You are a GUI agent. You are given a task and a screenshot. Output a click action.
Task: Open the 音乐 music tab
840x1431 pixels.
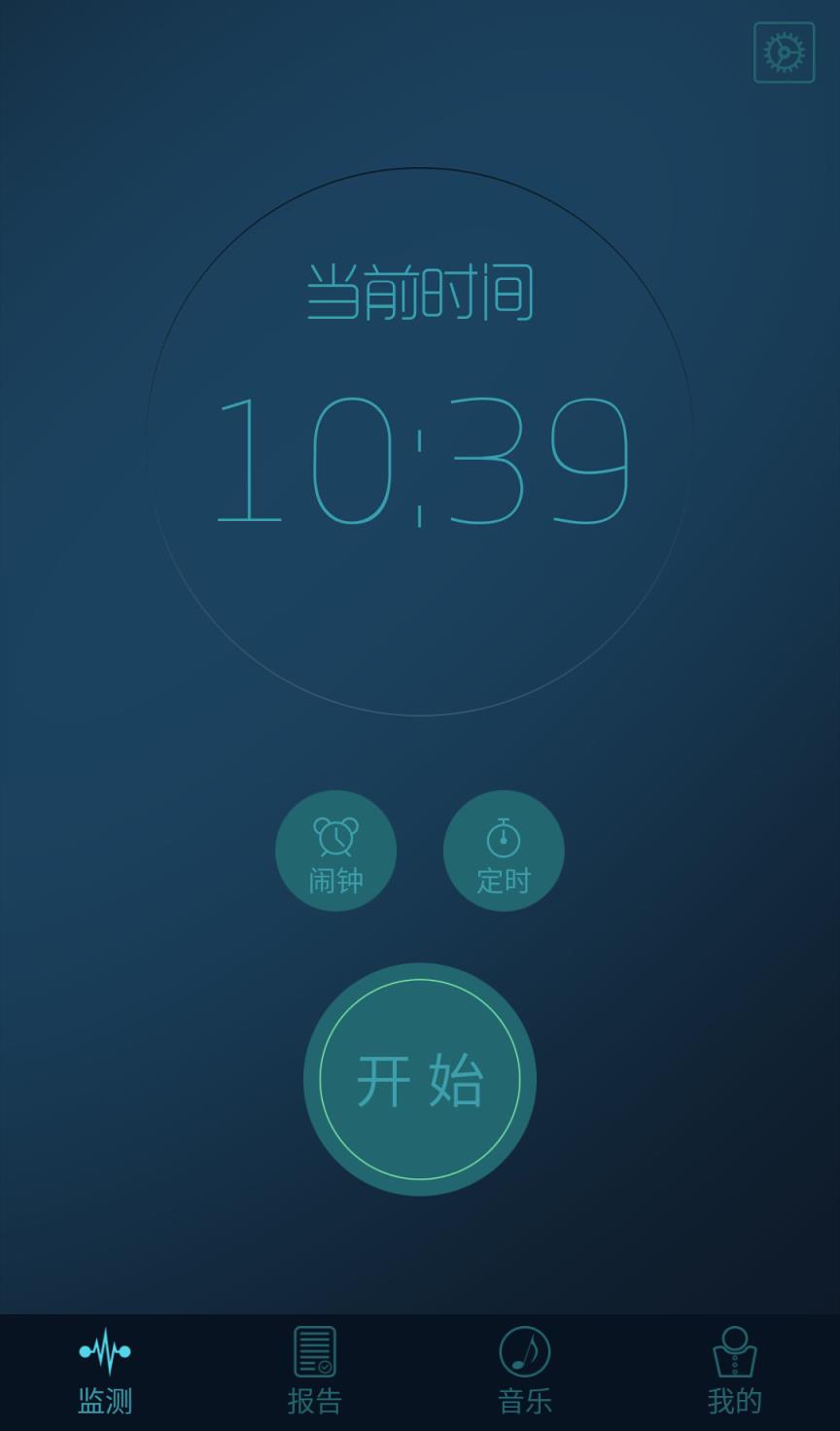[524, 1400]
